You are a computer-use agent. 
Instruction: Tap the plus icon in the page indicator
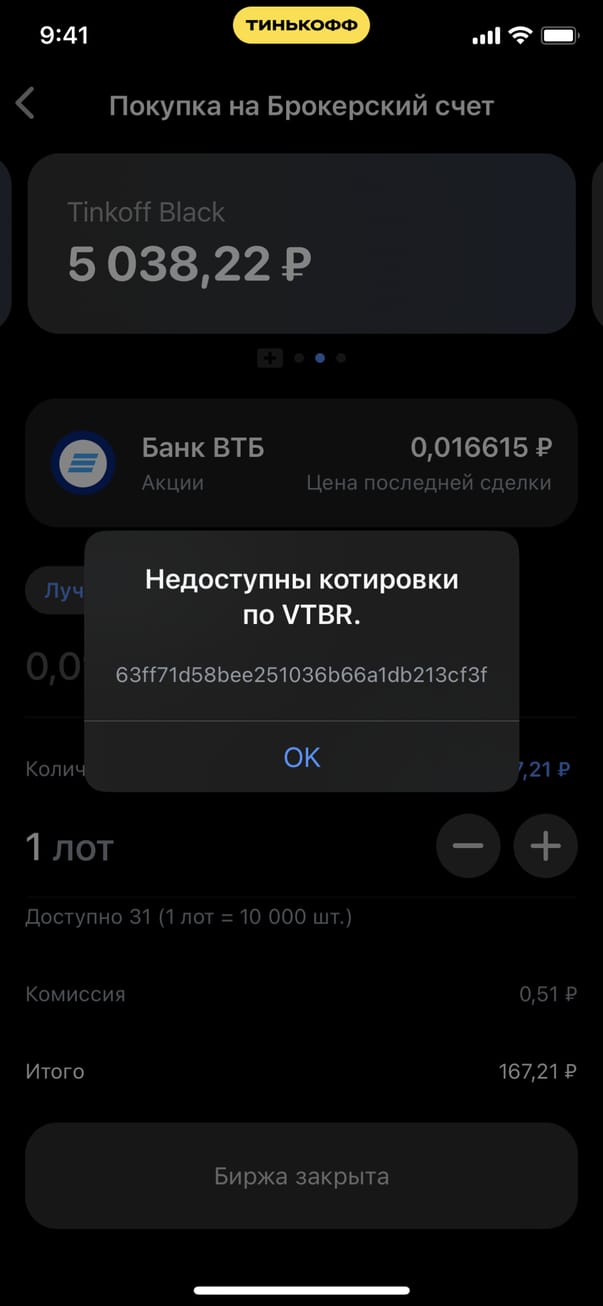270,358
